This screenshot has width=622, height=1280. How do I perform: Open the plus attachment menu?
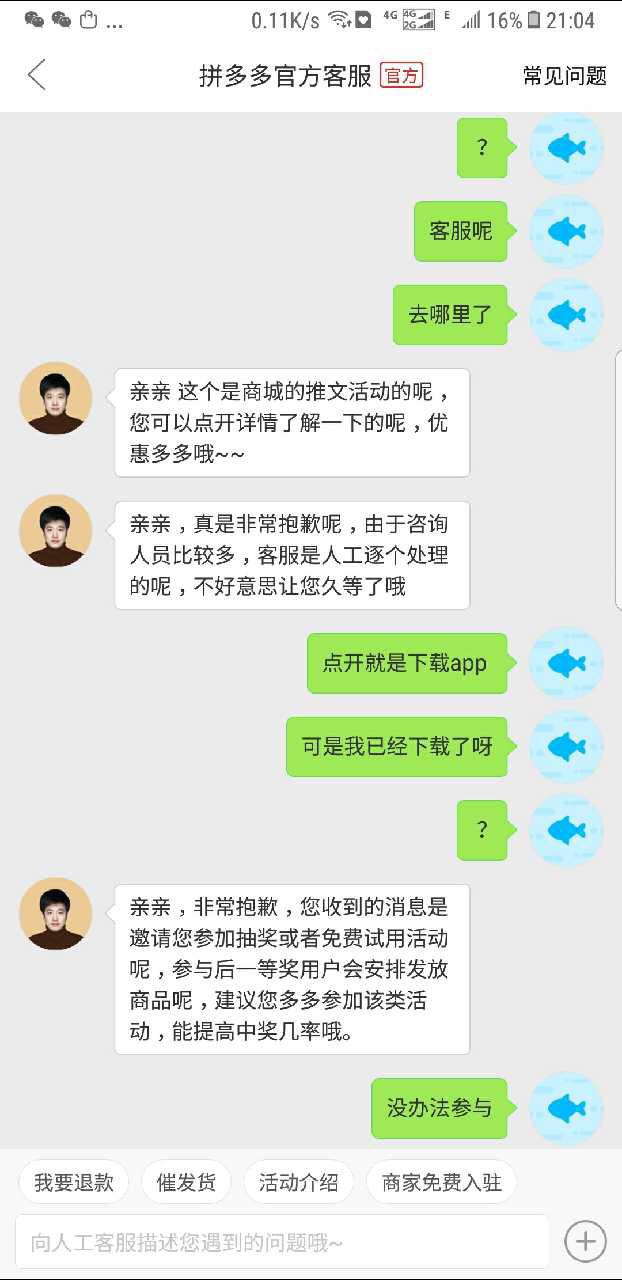pos(585,1242)
